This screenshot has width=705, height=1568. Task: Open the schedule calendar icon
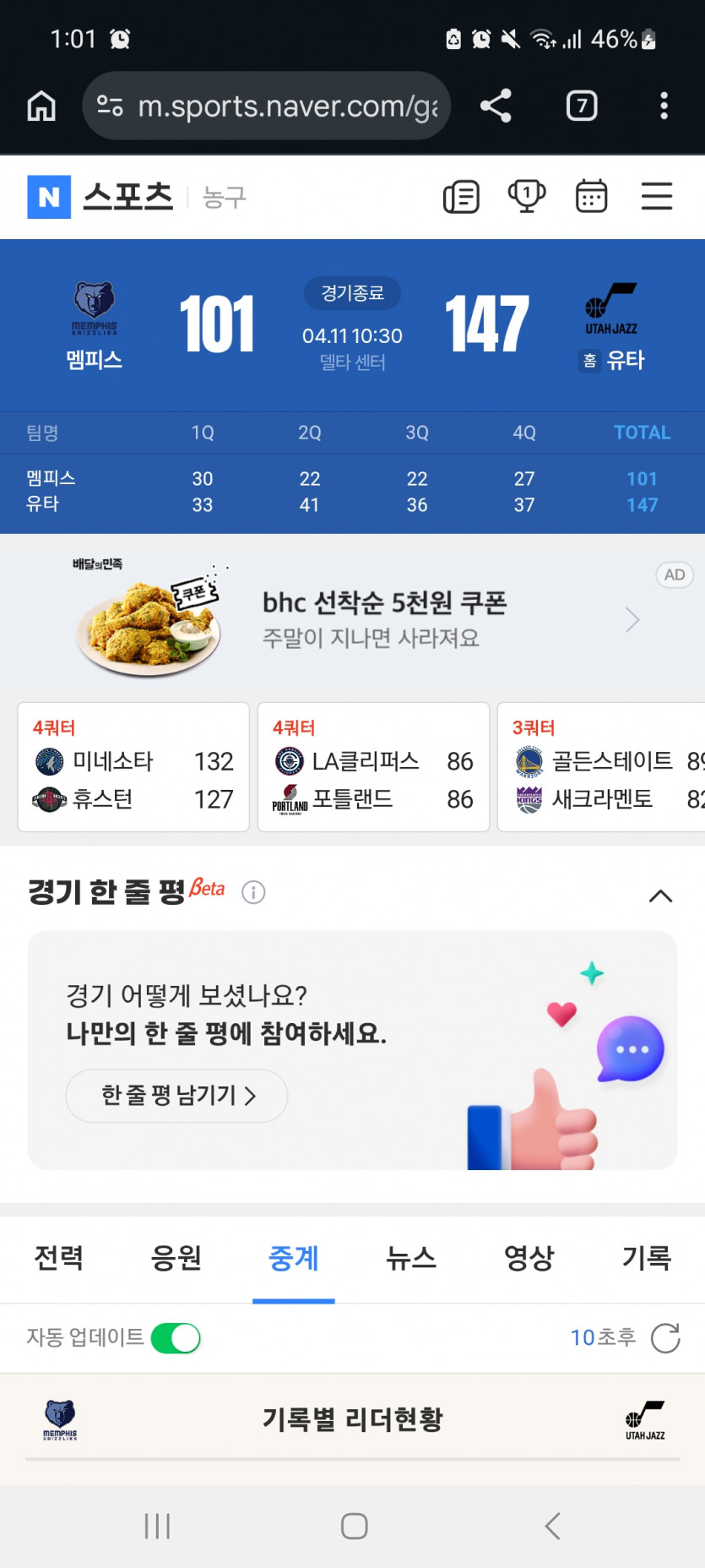pos(591,195)
